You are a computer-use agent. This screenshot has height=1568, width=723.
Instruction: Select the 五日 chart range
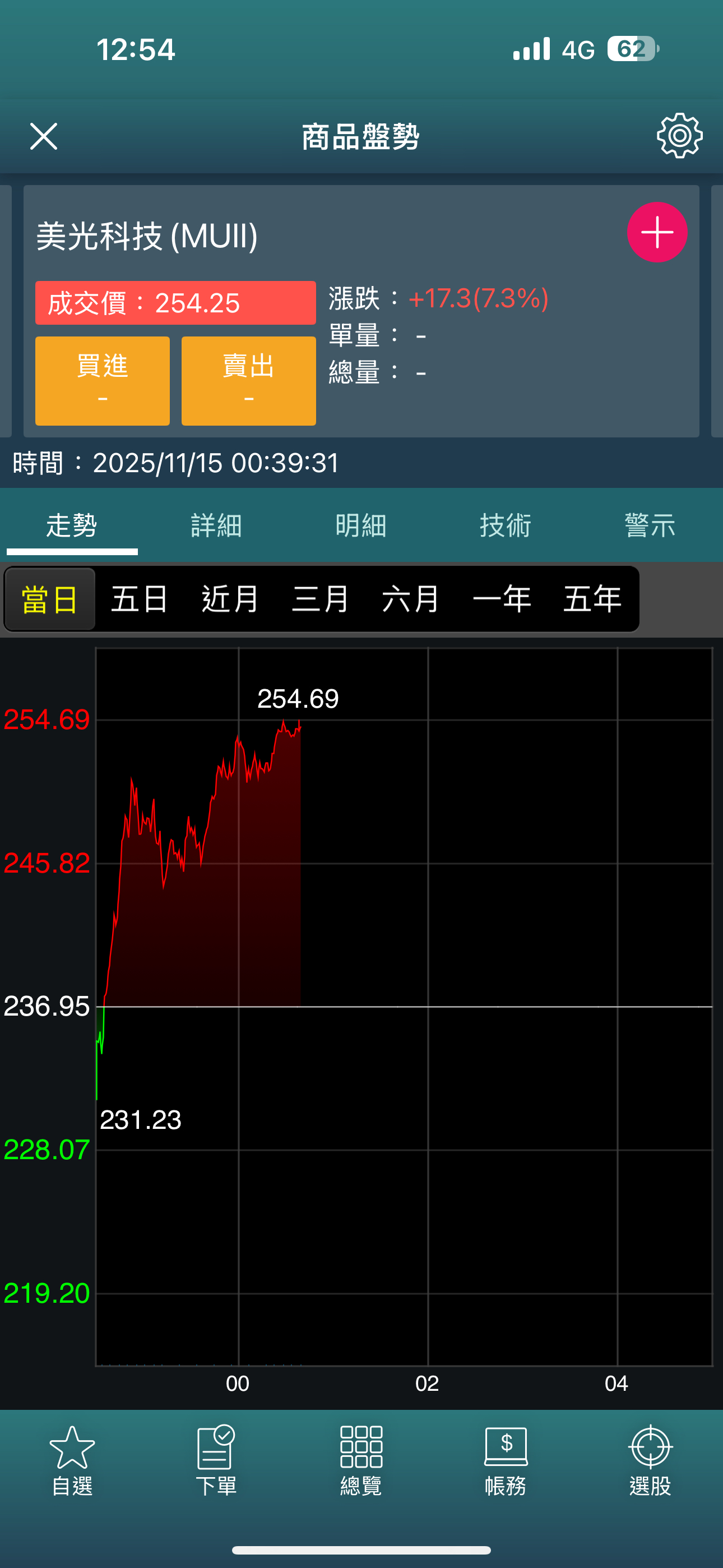(140, 599)
